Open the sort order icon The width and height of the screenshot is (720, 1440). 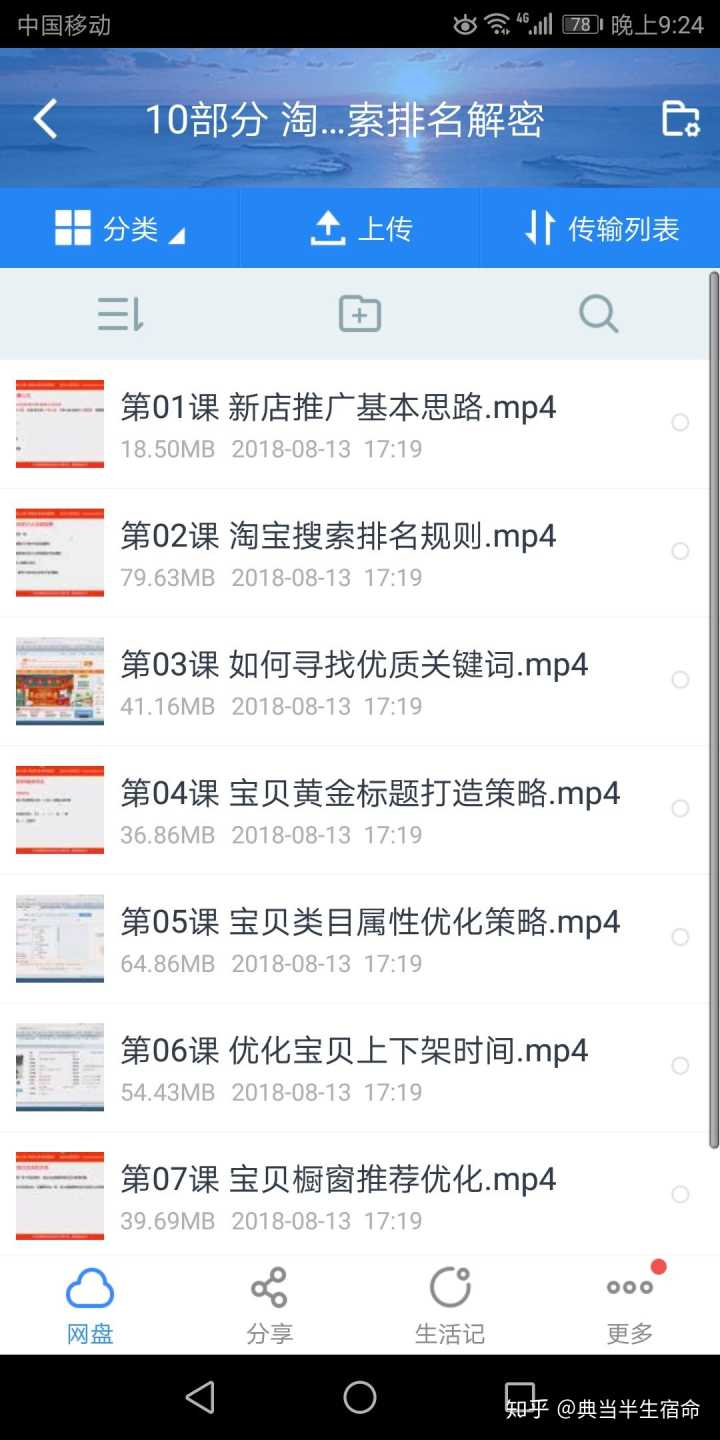(x=120, y=314)
